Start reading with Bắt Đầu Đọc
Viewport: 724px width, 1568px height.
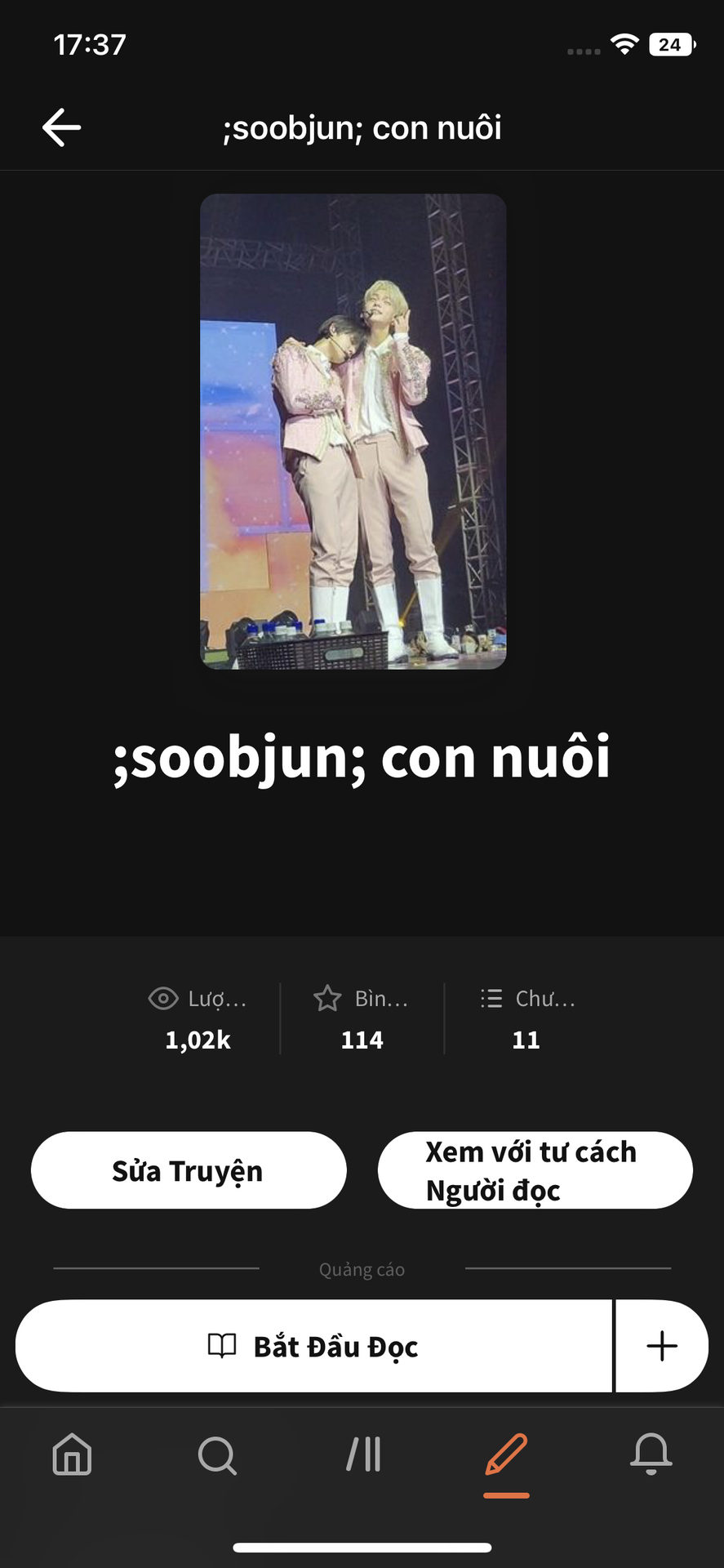[314, 1346]
